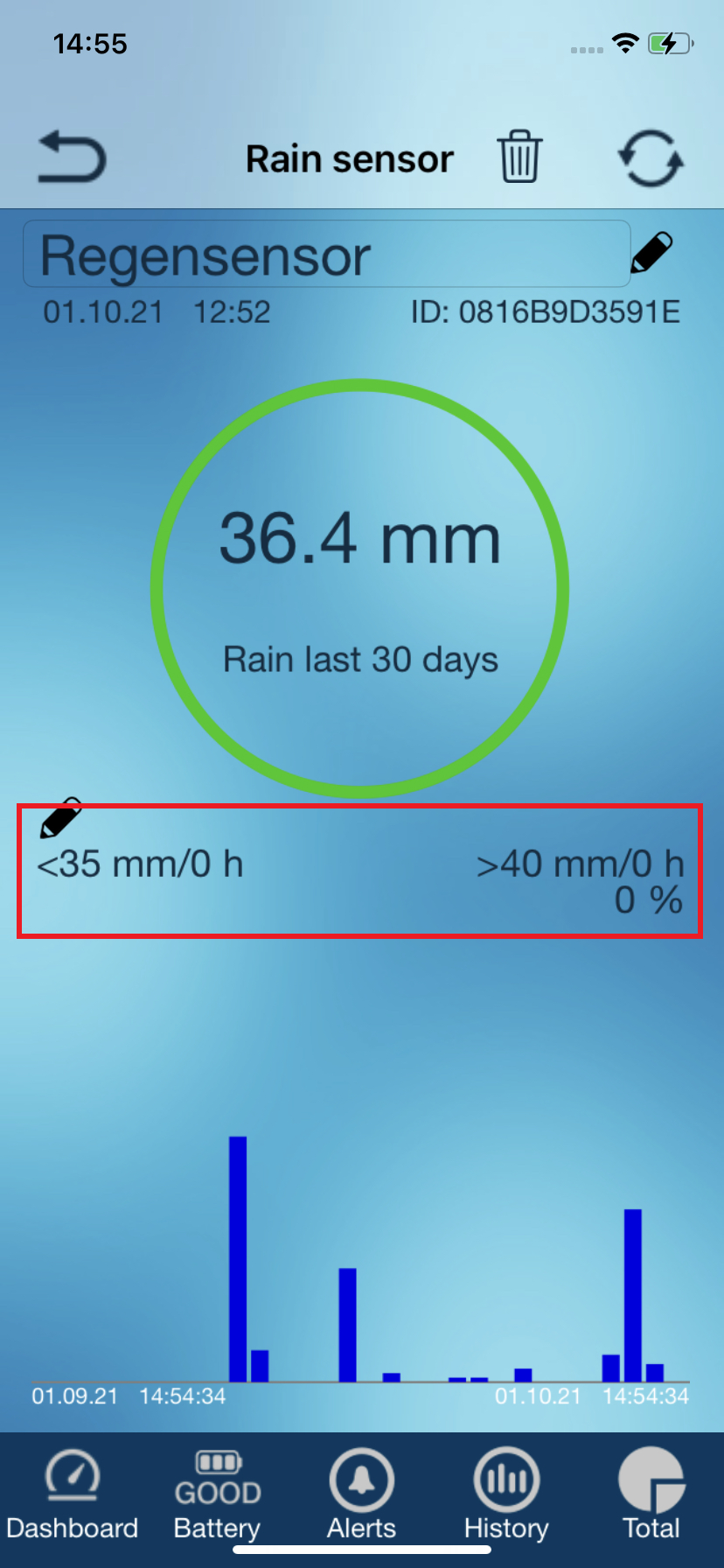Tap the Regensensor name field

[325, 255]
